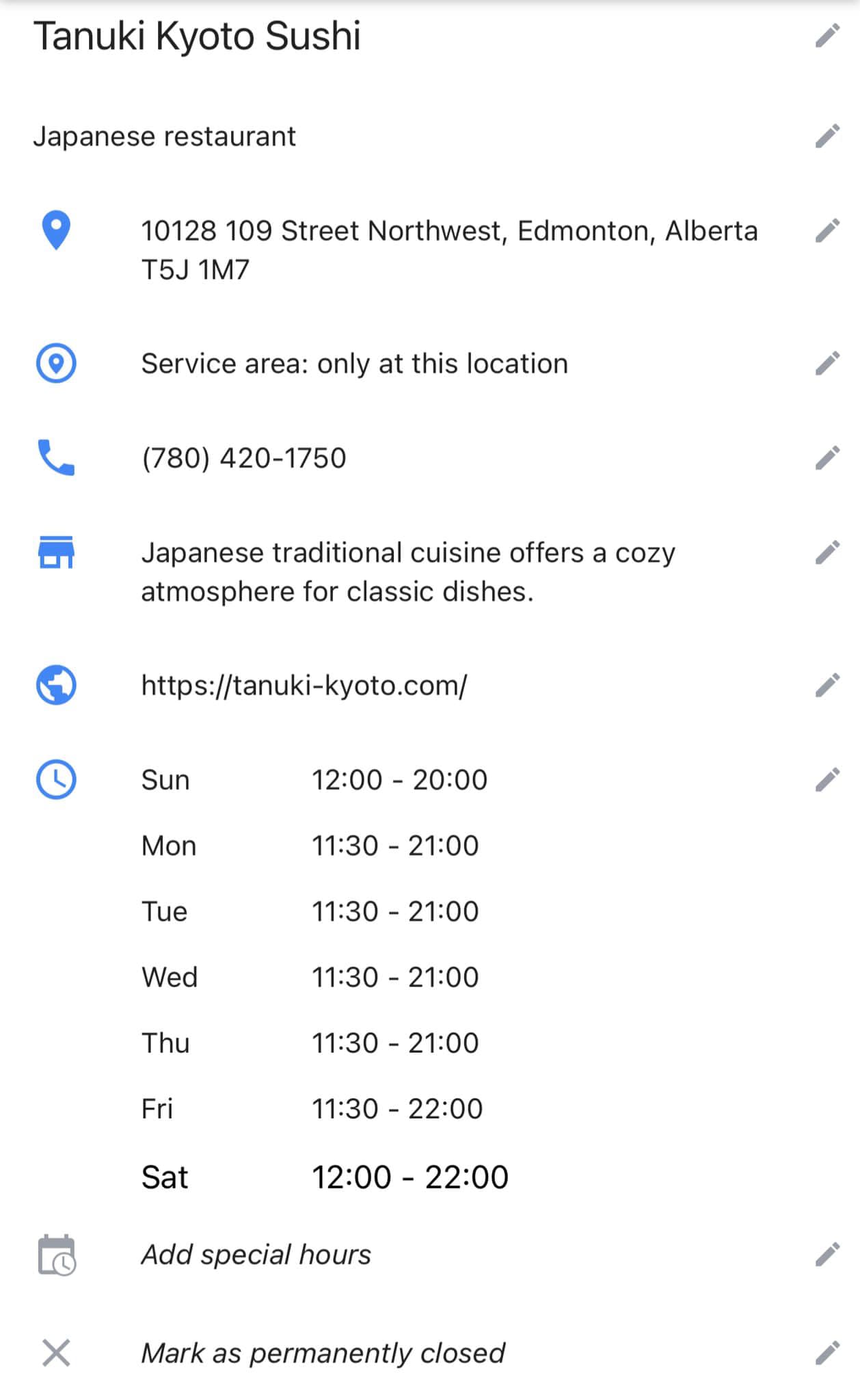
Task: Edit the phone number (780) 420-1750
Action: 827,458
